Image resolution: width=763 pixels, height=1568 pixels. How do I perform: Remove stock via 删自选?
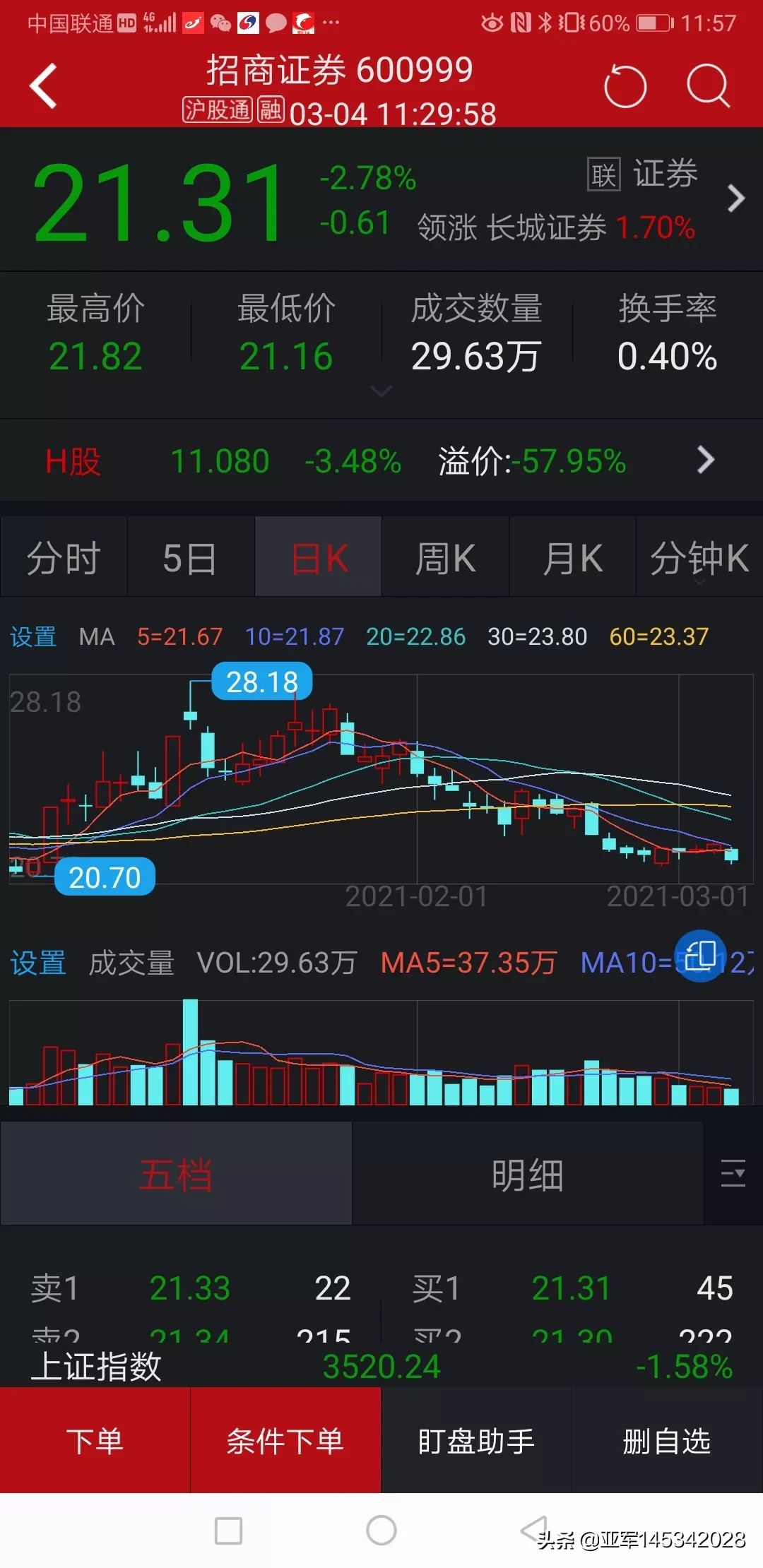pyautogui.click(x=667, y=1441)
